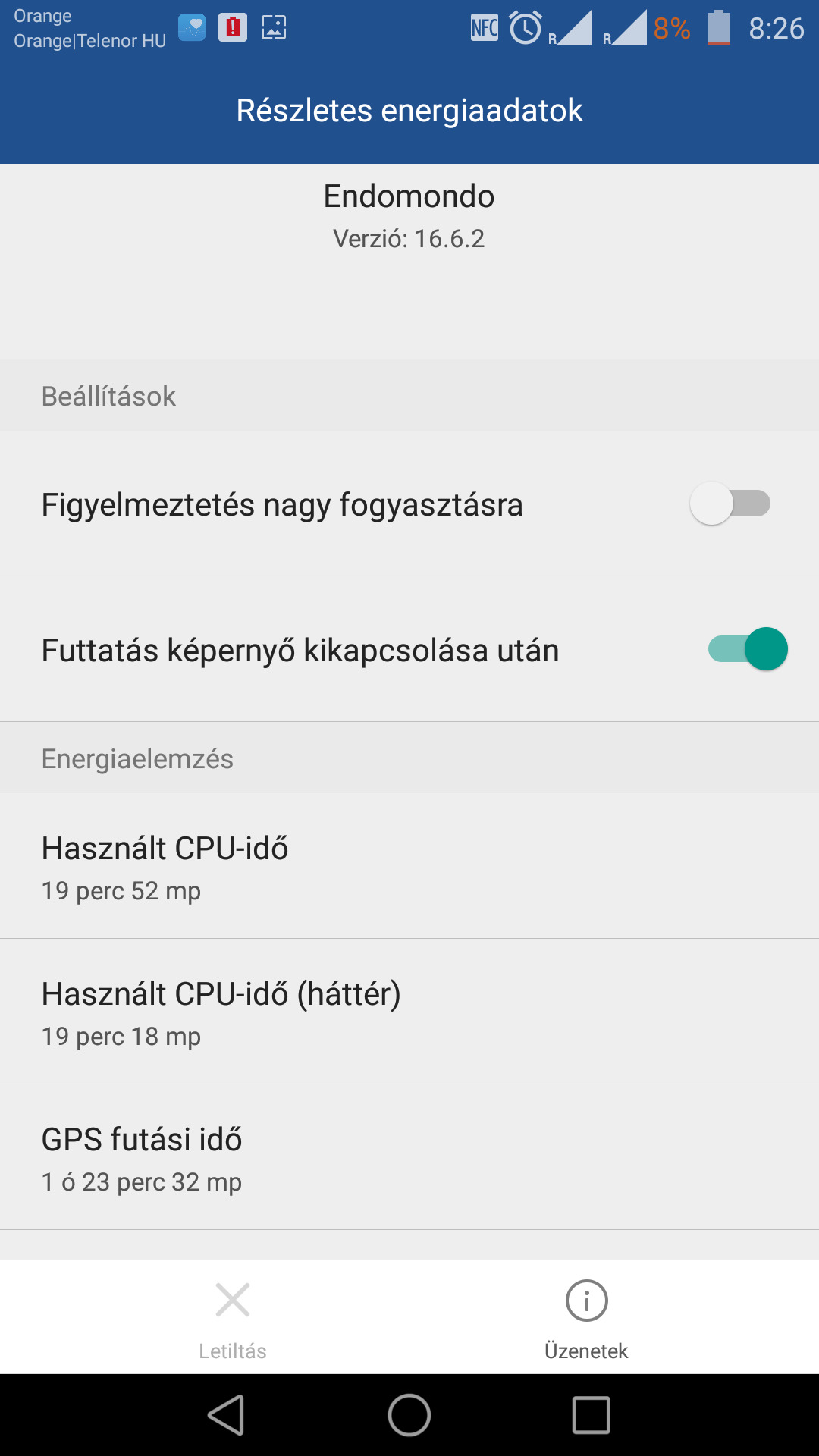
Task: Open the recent apps overview
Action: (x=591, y=1415)
